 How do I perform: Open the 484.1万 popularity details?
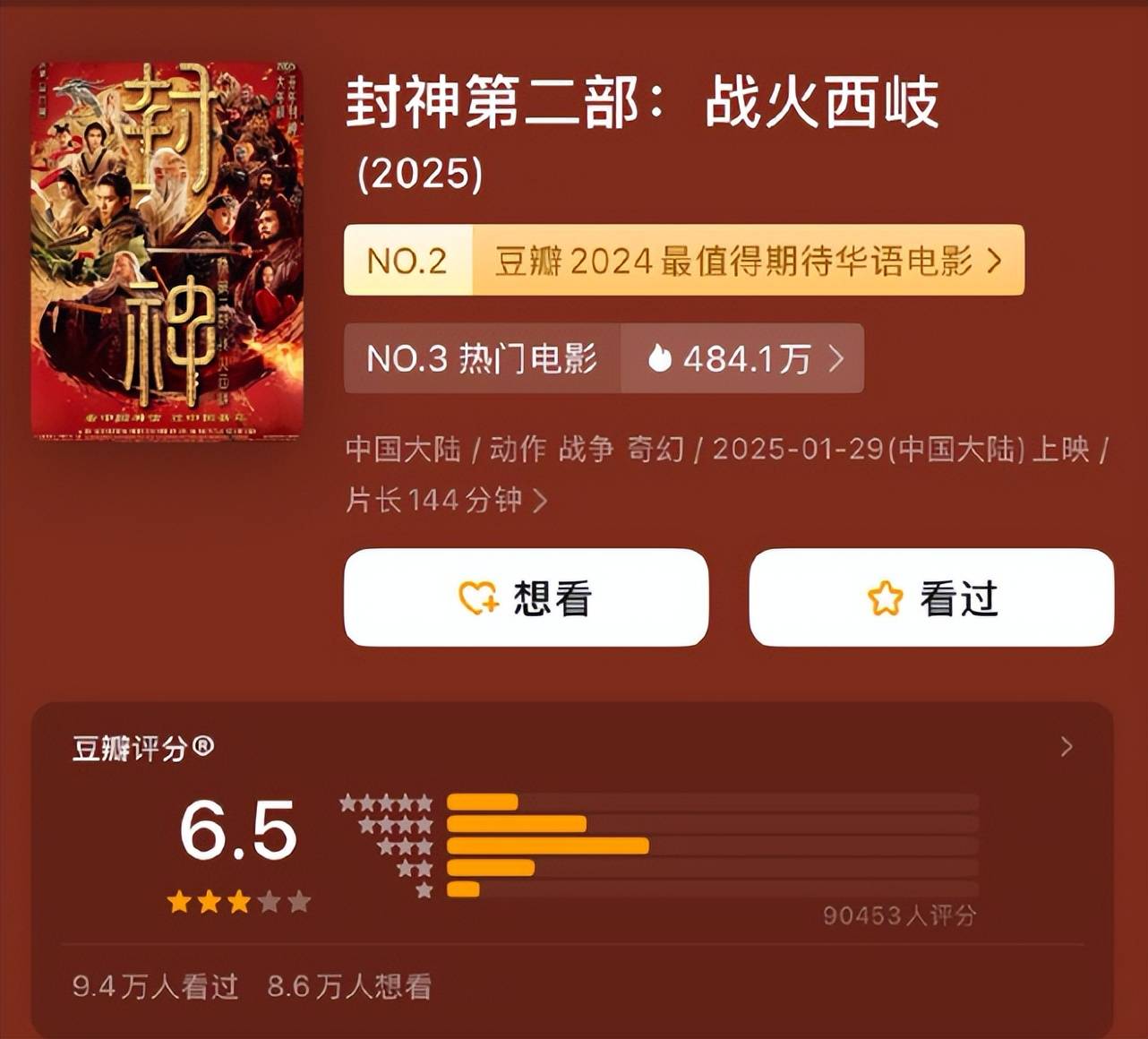[743, 359]
